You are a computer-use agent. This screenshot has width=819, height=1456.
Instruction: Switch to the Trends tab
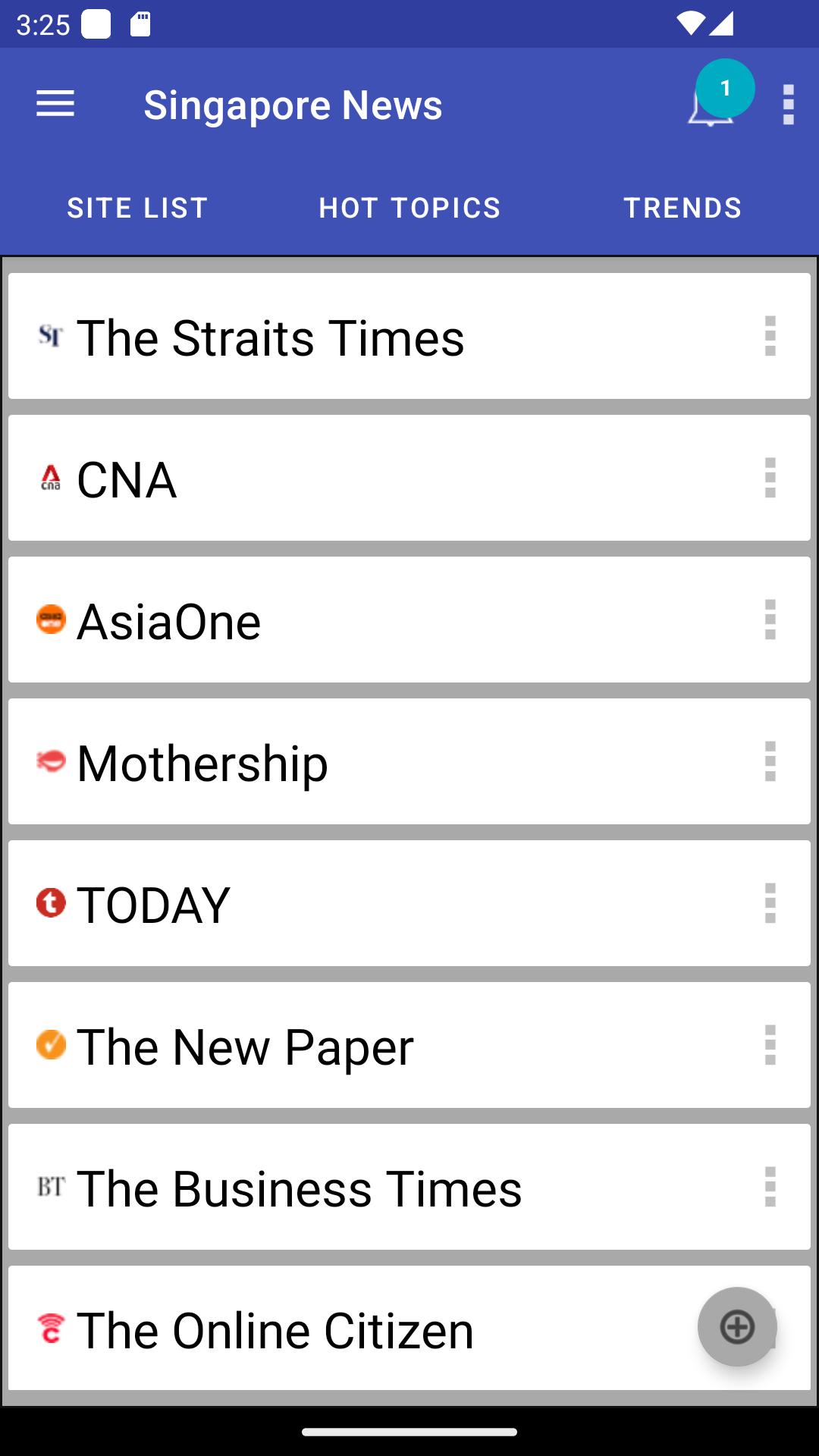click(682, 208)
